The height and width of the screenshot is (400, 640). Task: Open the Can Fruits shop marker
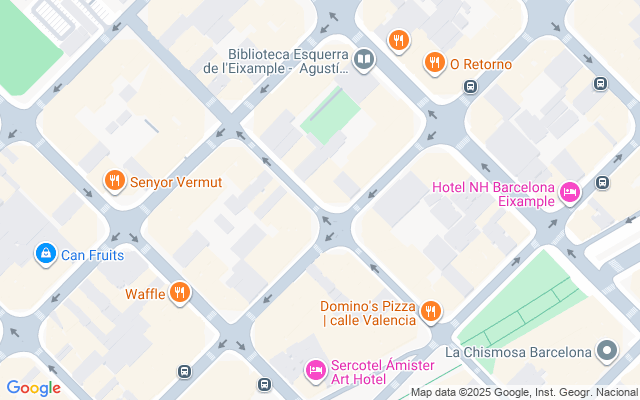tap(46, 254)
